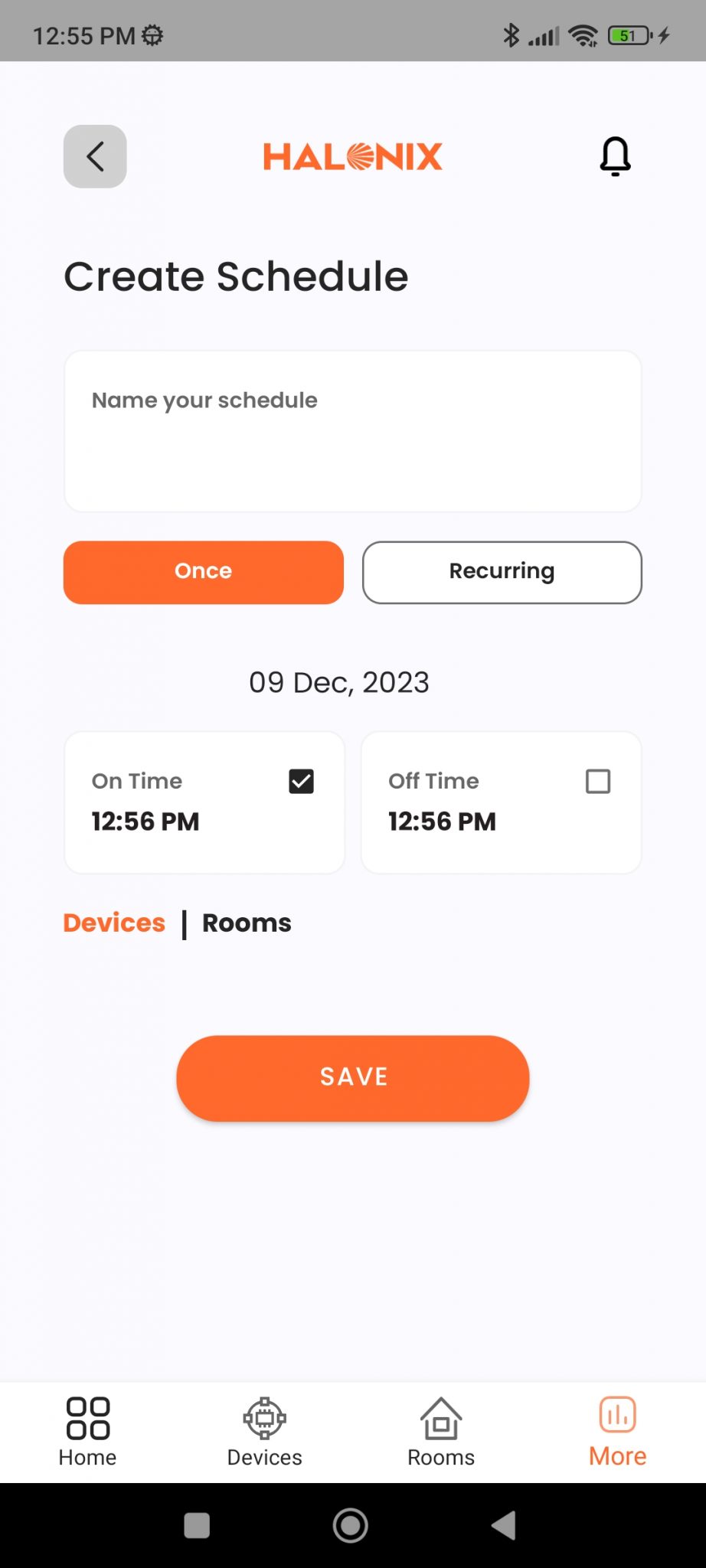Edit the On Time 12:56 PM
This screenshot has height=1568, width=706.
click(145, 822)
